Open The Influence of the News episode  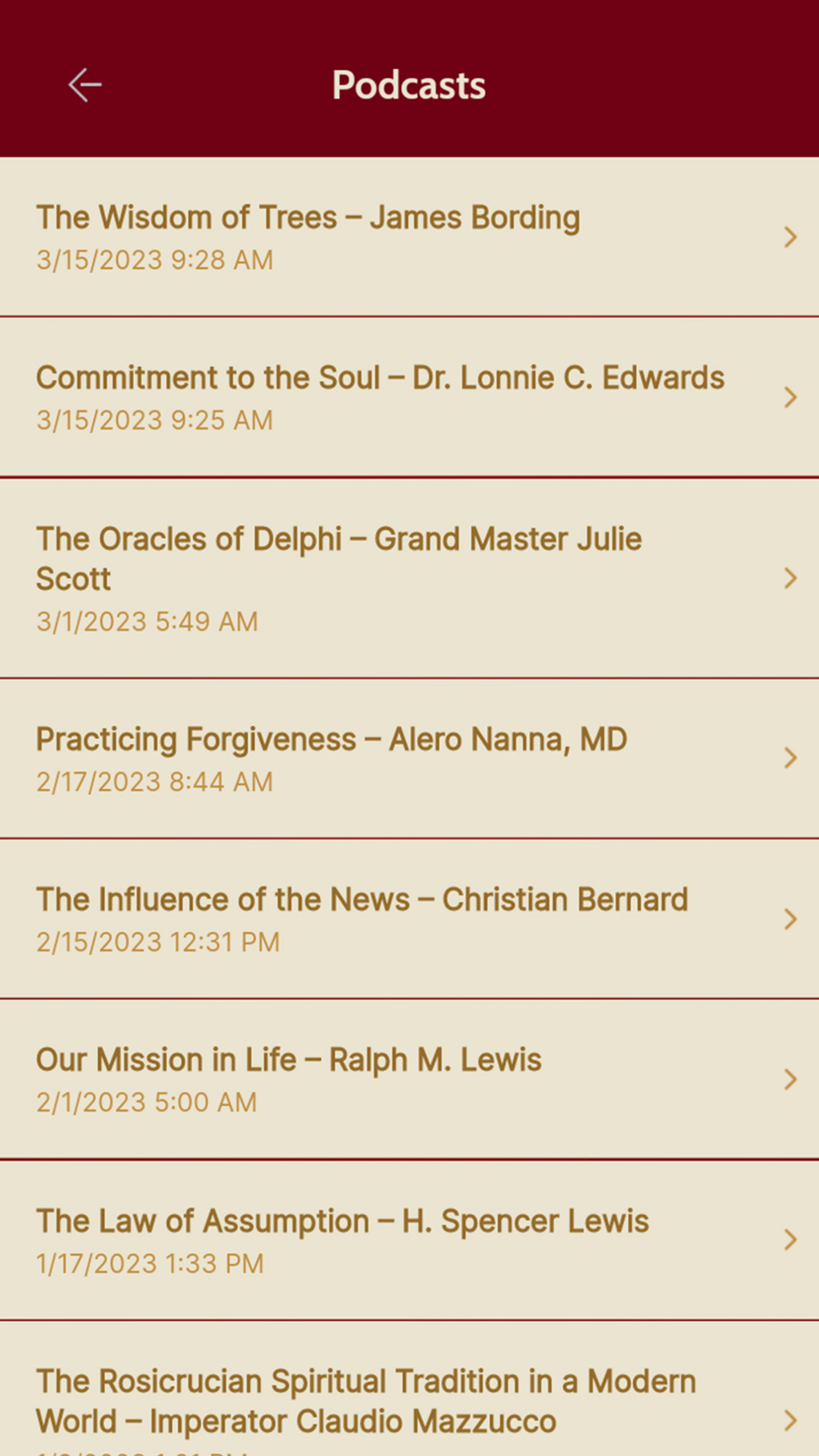pyautogui.click(x=361, y=899)
